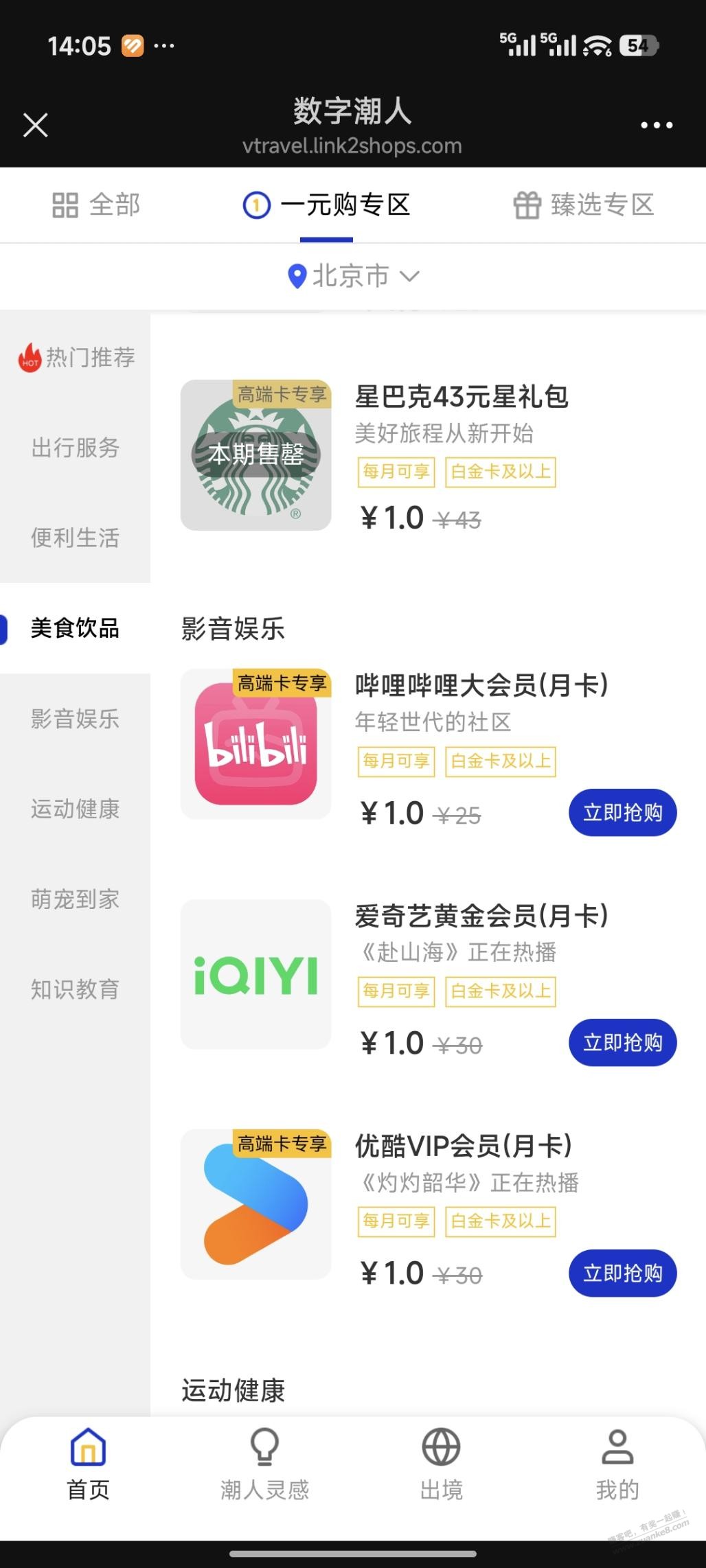
Task: Select the 萌宠到家 category
Action: pyautogui.click(x=76, y=899)
